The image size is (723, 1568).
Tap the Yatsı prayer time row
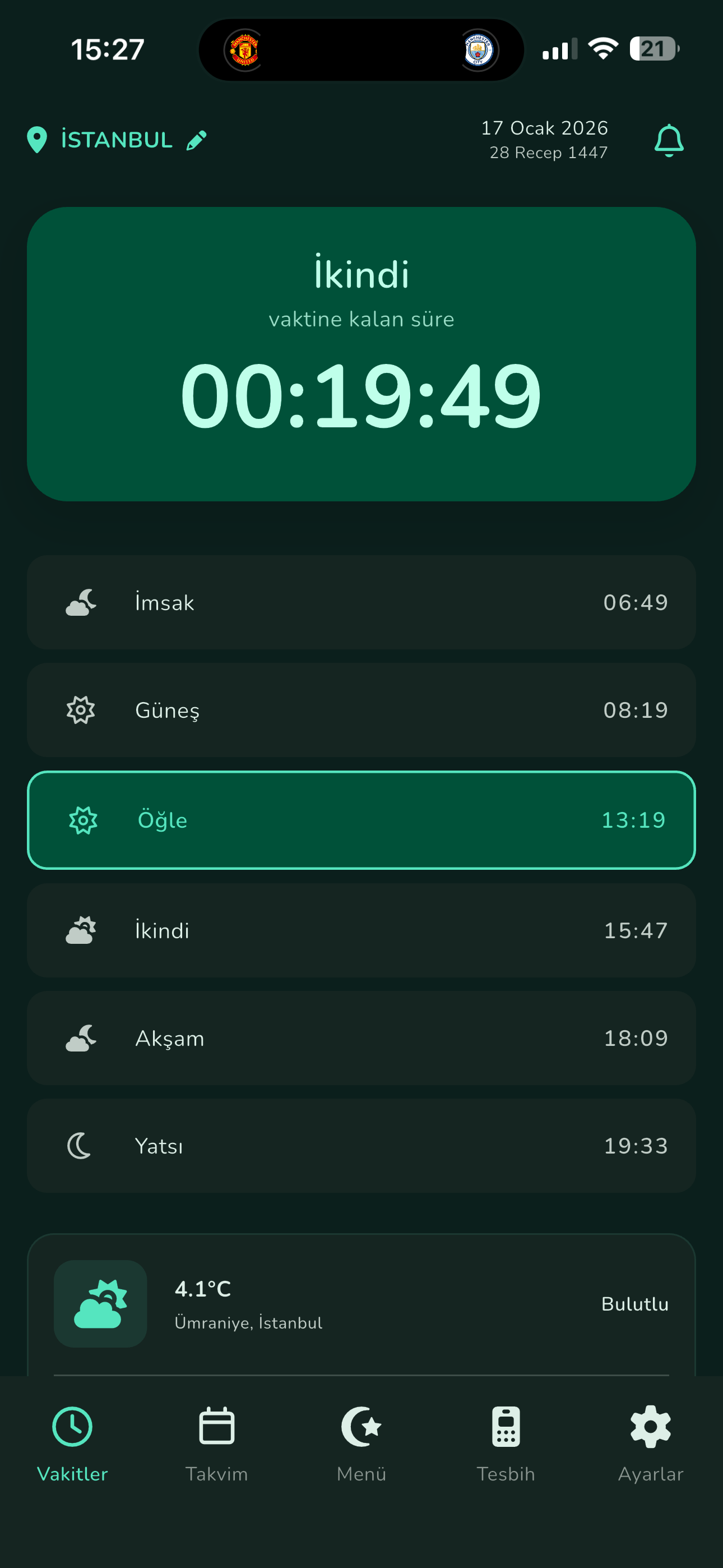361,1146
